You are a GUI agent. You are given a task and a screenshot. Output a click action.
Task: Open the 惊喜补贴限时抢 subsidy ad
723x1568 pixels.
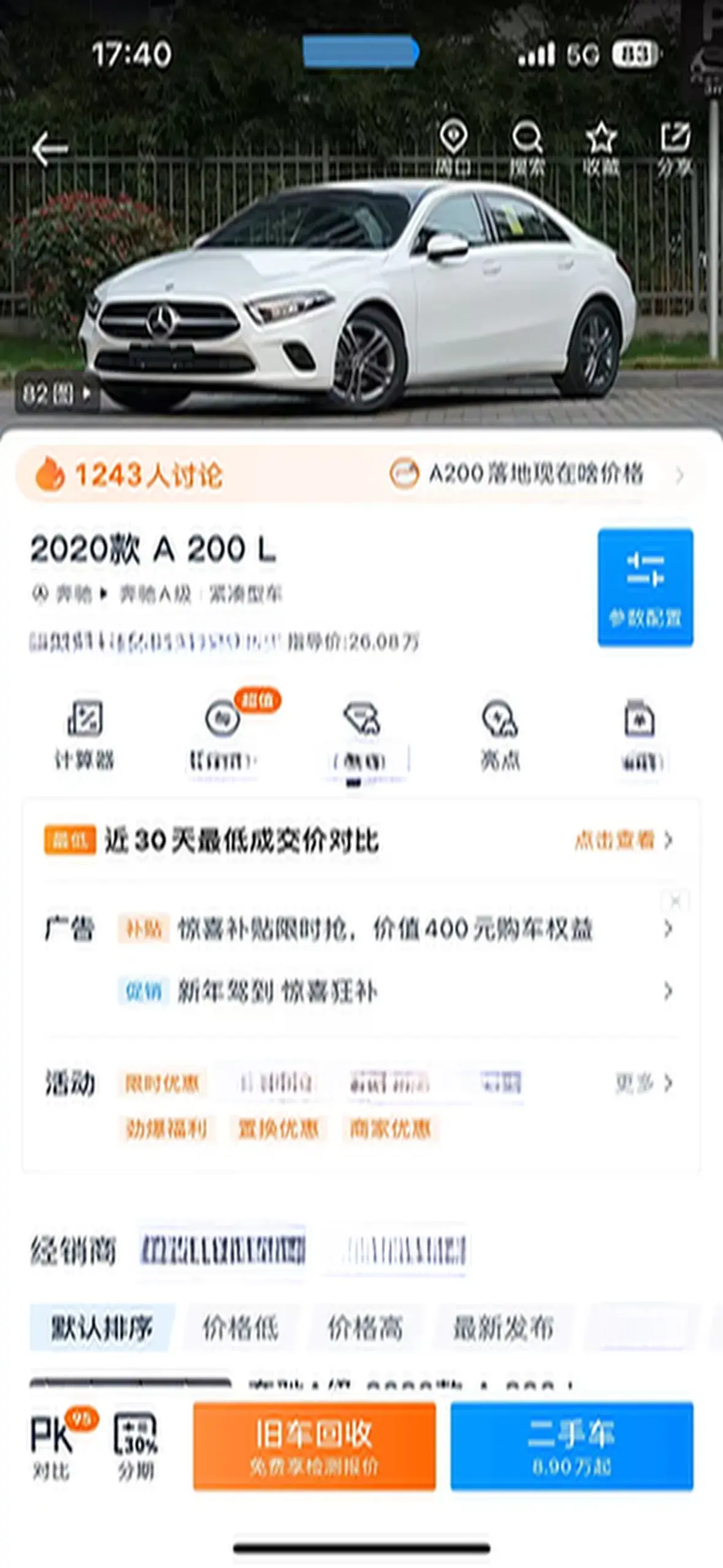385,929
